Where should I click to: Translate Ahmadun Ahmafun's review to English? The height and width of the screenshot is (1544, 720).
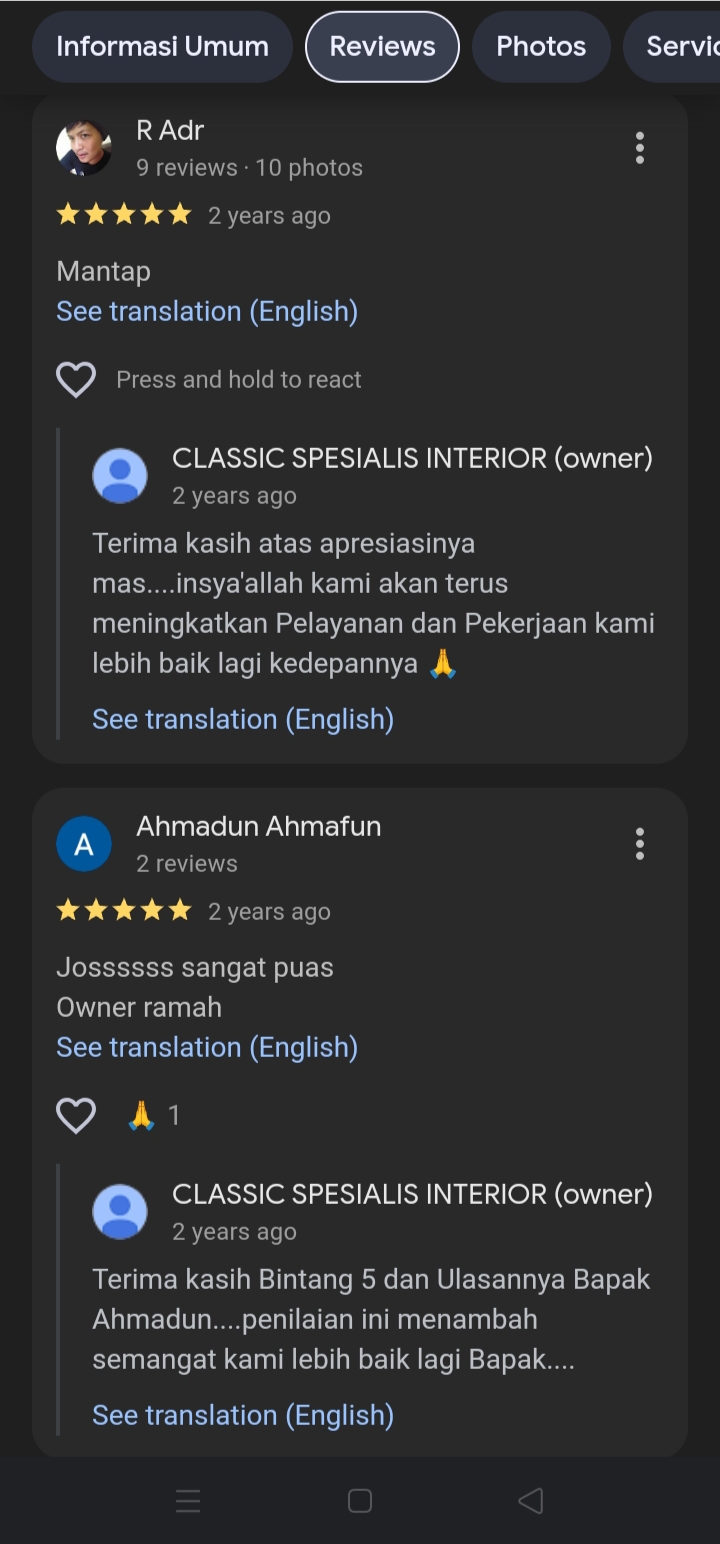tap(207, 1047)
